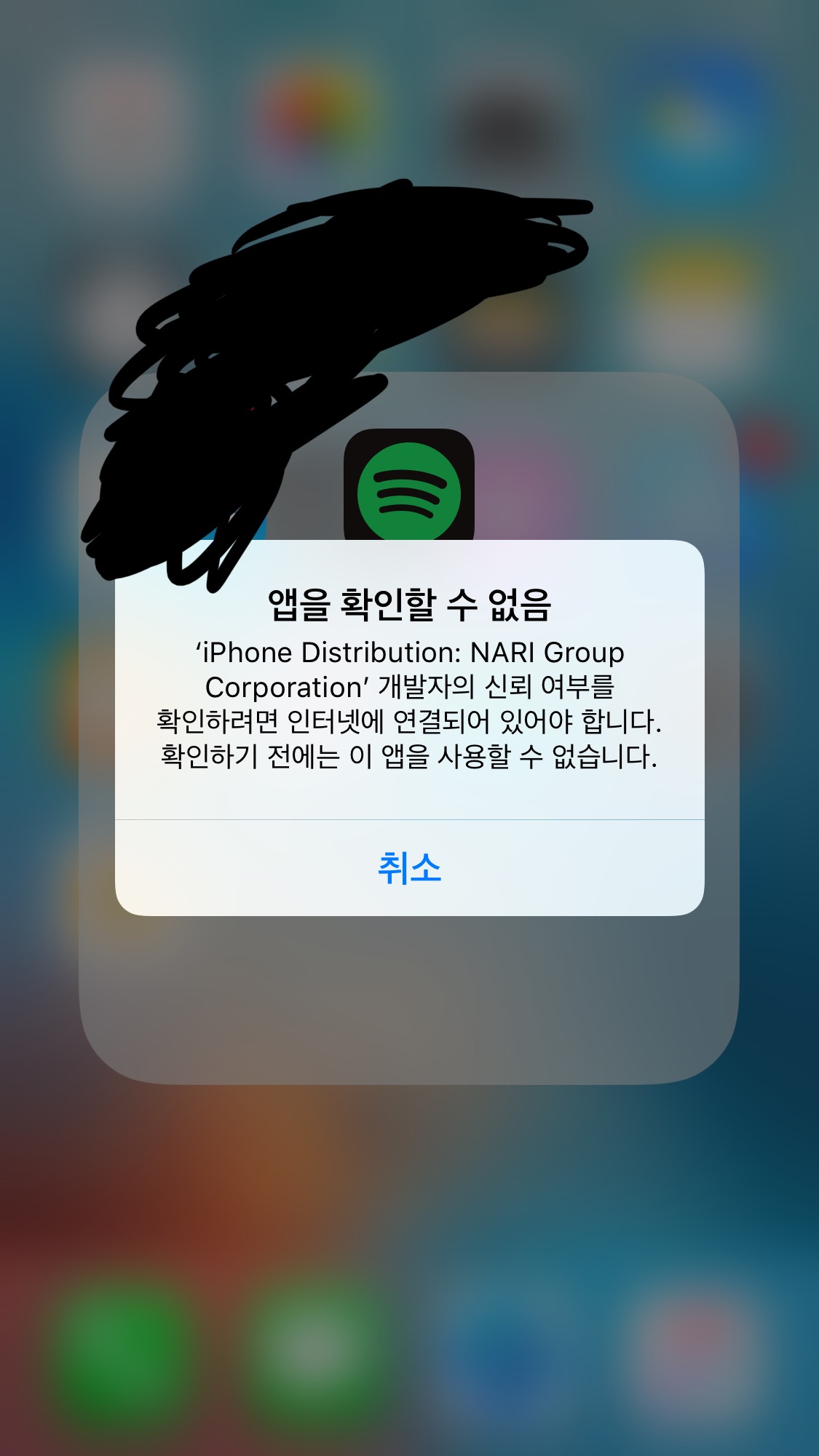Screen dimensions: 819x1456
Task: Tap 취소 to dismiss the dialog
Action: [409, 867]
